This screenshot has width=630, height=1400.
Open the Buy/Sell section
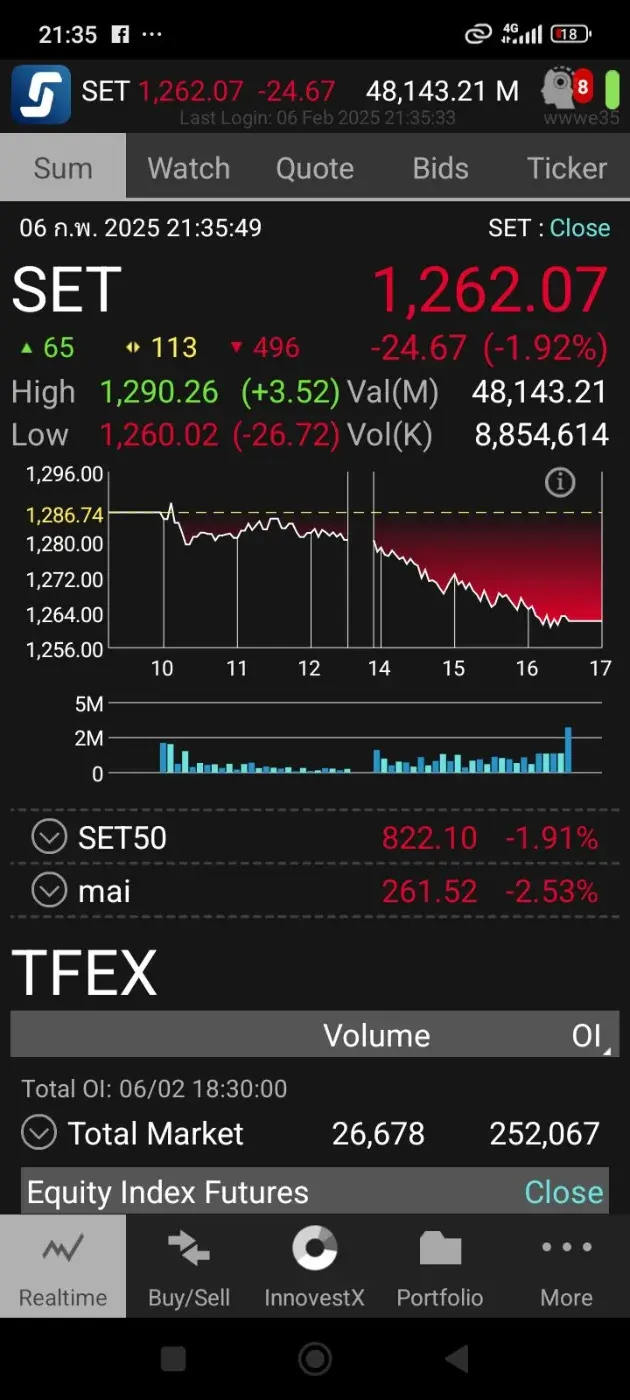pyautogui.click(x=189, y=1266)
